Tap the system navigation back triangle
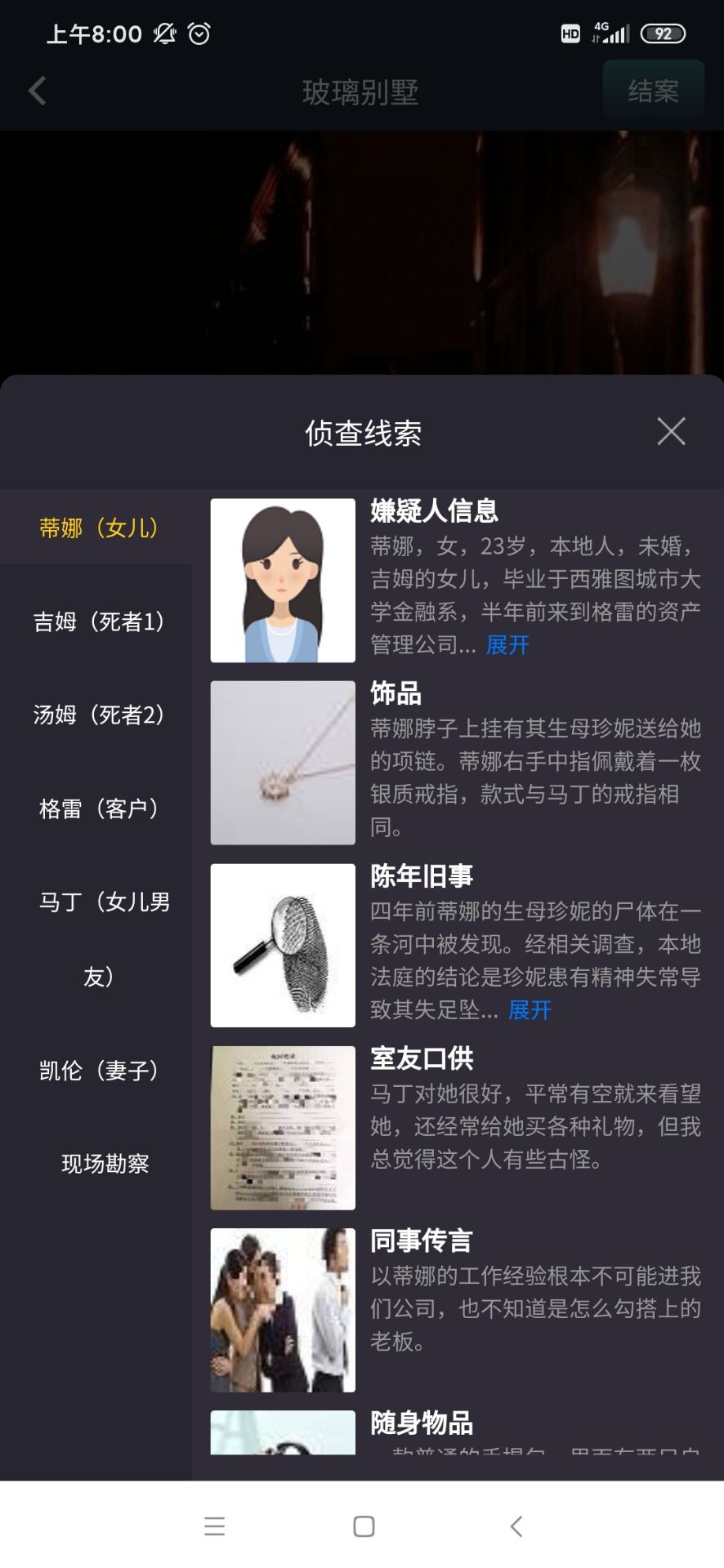The height and width of the screenshot is (1568, 724). coord(515,1526)
